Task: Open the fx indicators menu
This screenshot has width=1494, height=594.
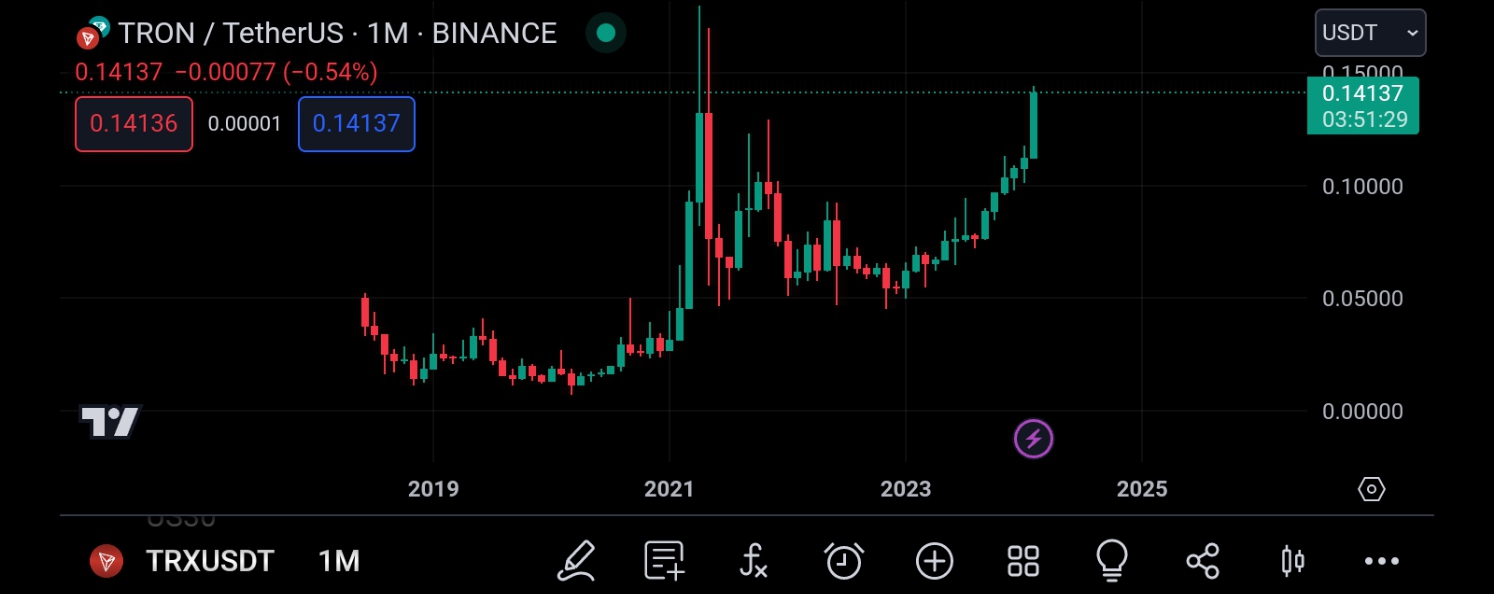Action: pyautogui.click(x=753, y=561)
